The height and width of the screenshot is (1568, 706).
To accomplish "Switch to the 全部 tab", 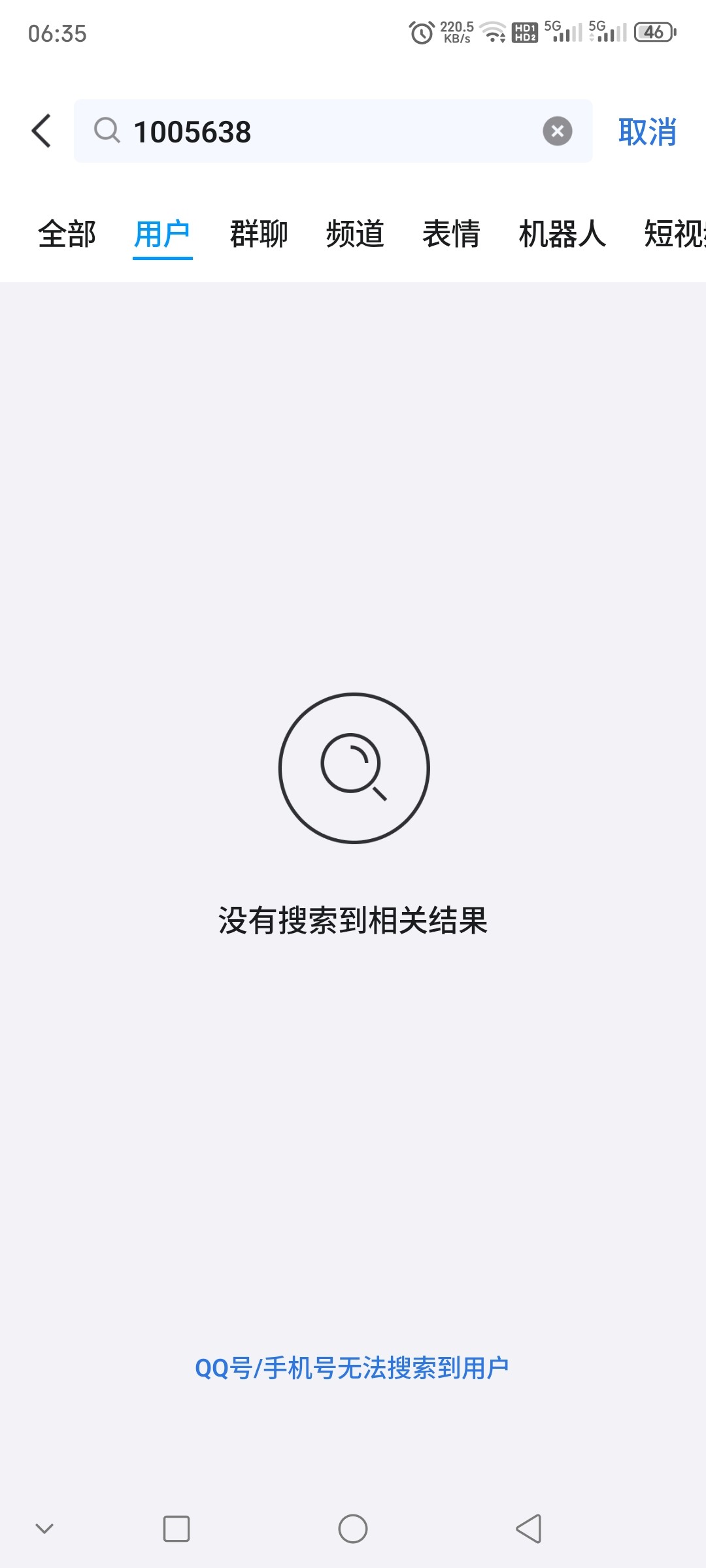I will pos(67,234).
